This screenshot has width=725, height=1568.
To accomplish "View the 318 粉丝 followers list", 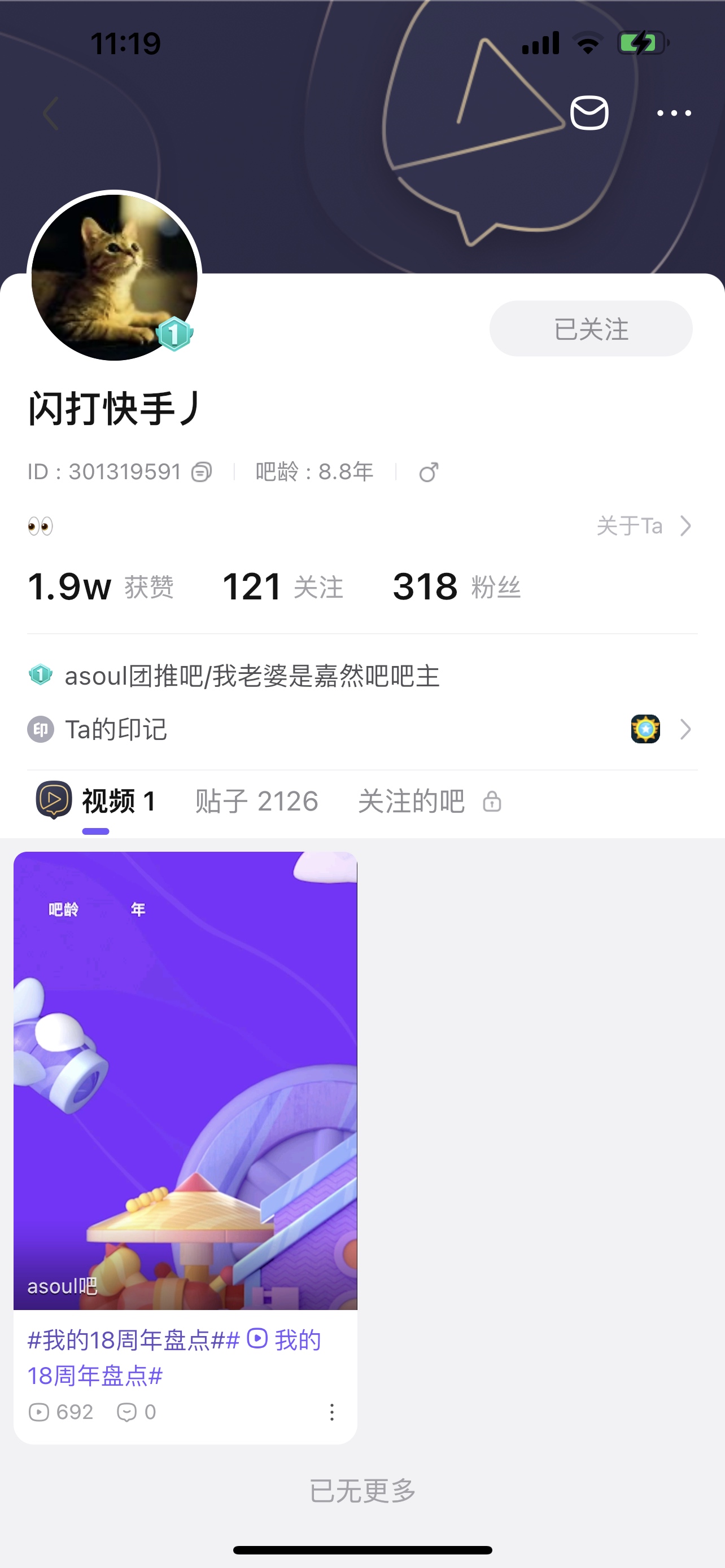I will click(x=456, y=587).
